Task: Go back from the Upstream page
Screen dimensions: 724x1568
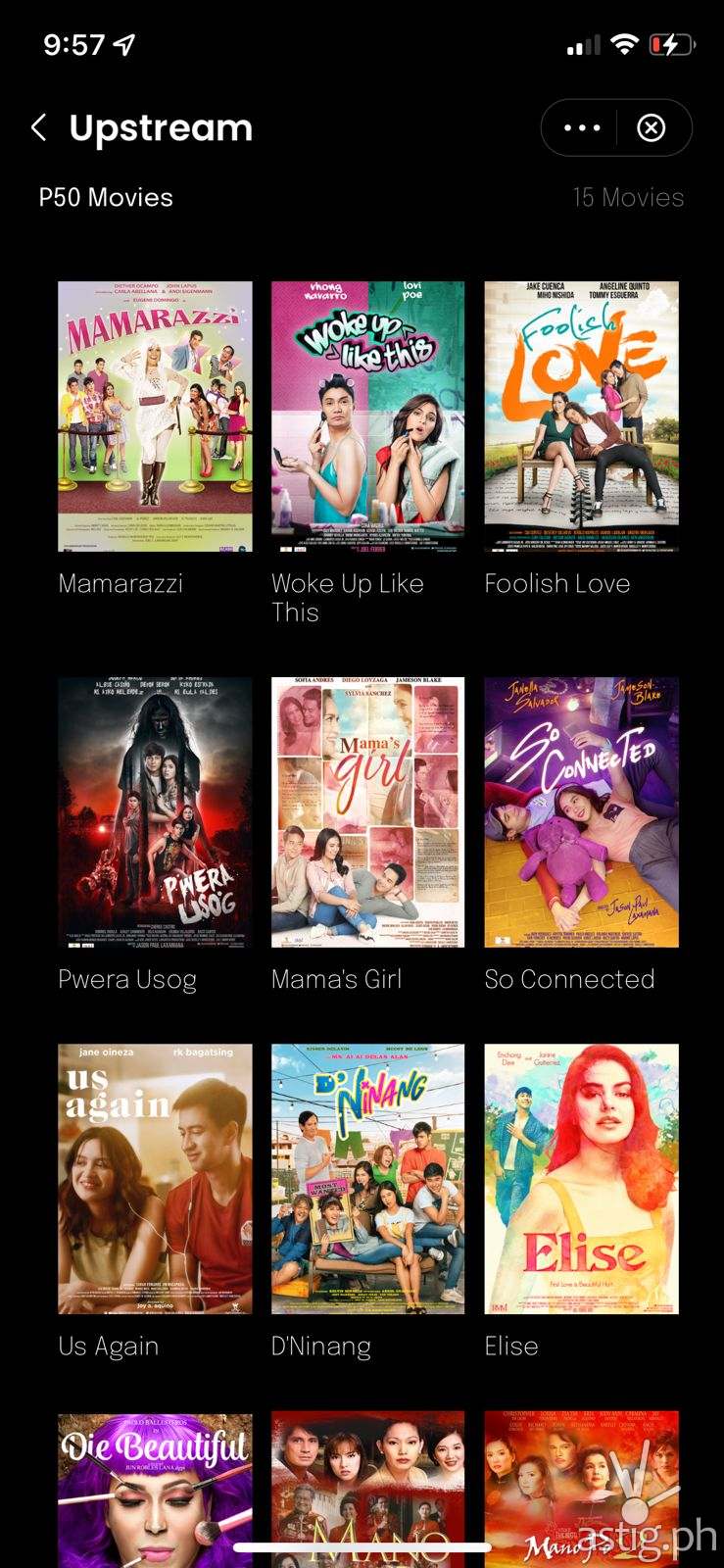Action: tap(39, 127)
